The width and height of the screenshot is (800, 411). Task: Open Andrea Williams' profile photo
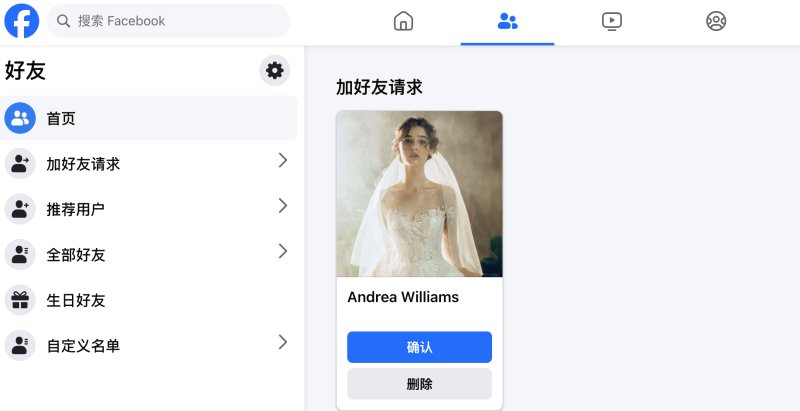coord(419,194)
